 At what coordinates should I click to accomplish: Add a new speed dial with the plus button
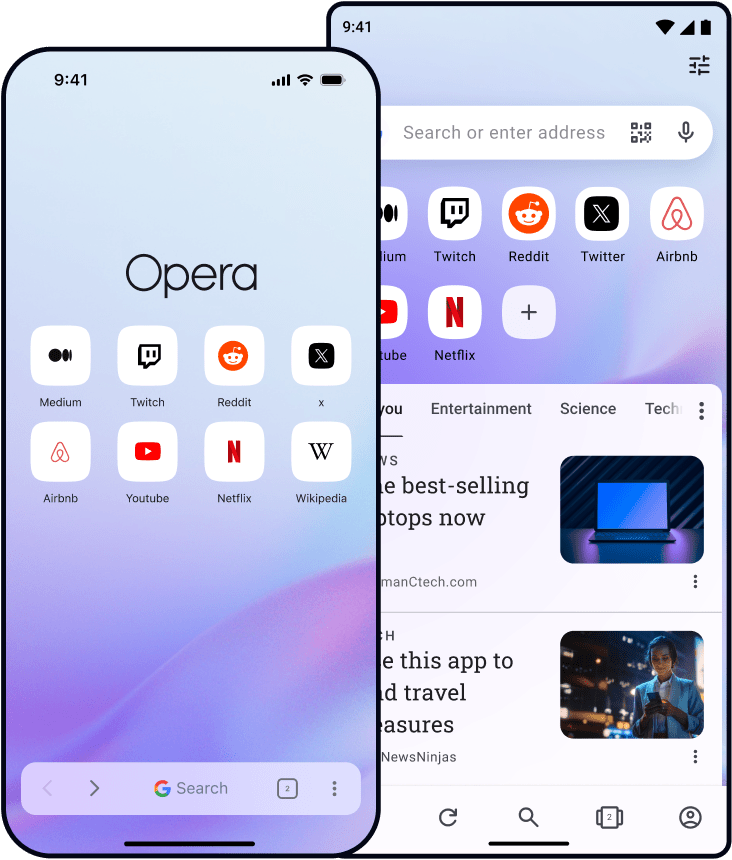click(x=528, y=312)
